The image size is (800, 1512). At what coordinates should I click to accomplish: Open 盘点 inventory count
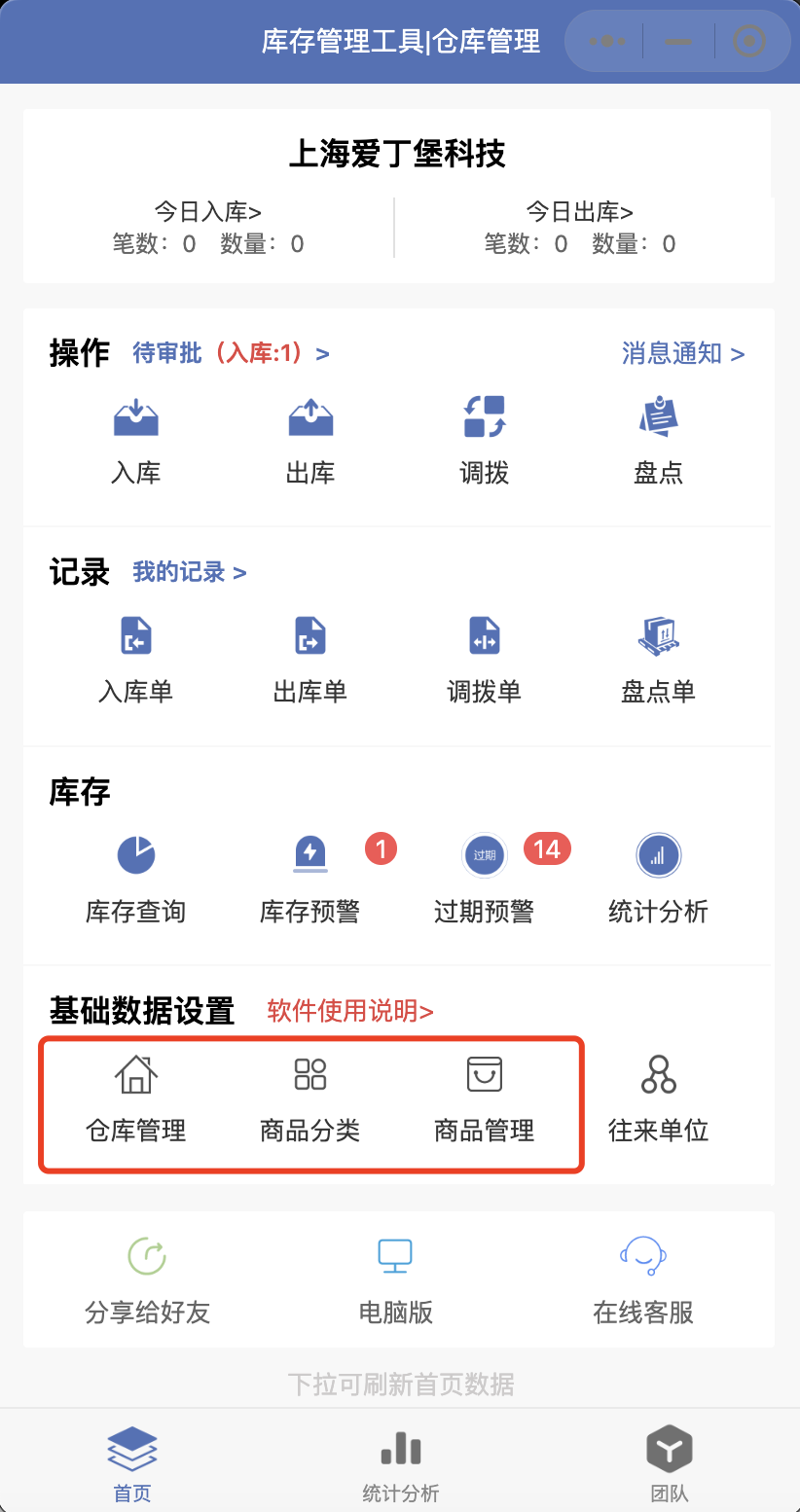pyautogui.click(x=658, y=440)
